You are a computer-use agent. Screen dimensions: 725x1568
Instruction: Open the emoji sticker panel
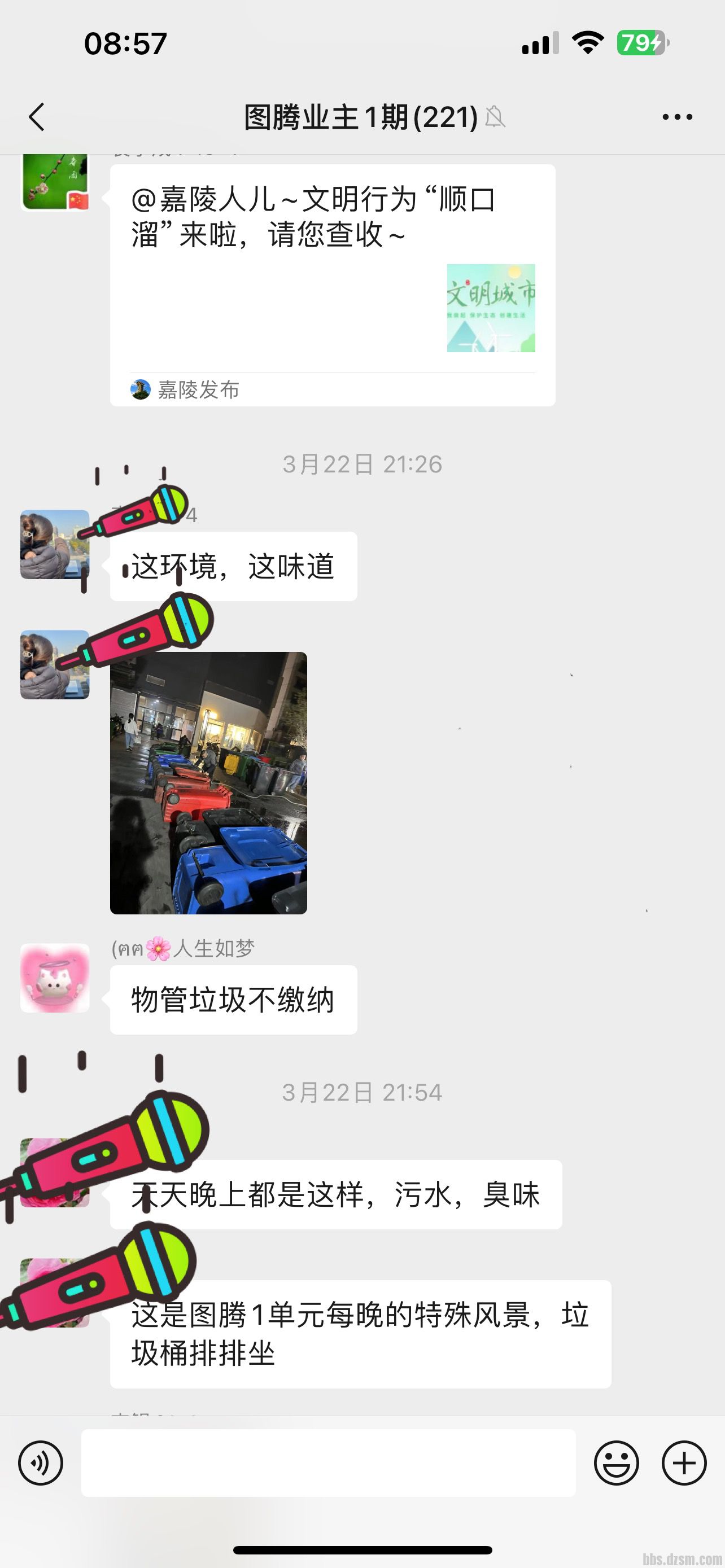(x=616, y=1462)
